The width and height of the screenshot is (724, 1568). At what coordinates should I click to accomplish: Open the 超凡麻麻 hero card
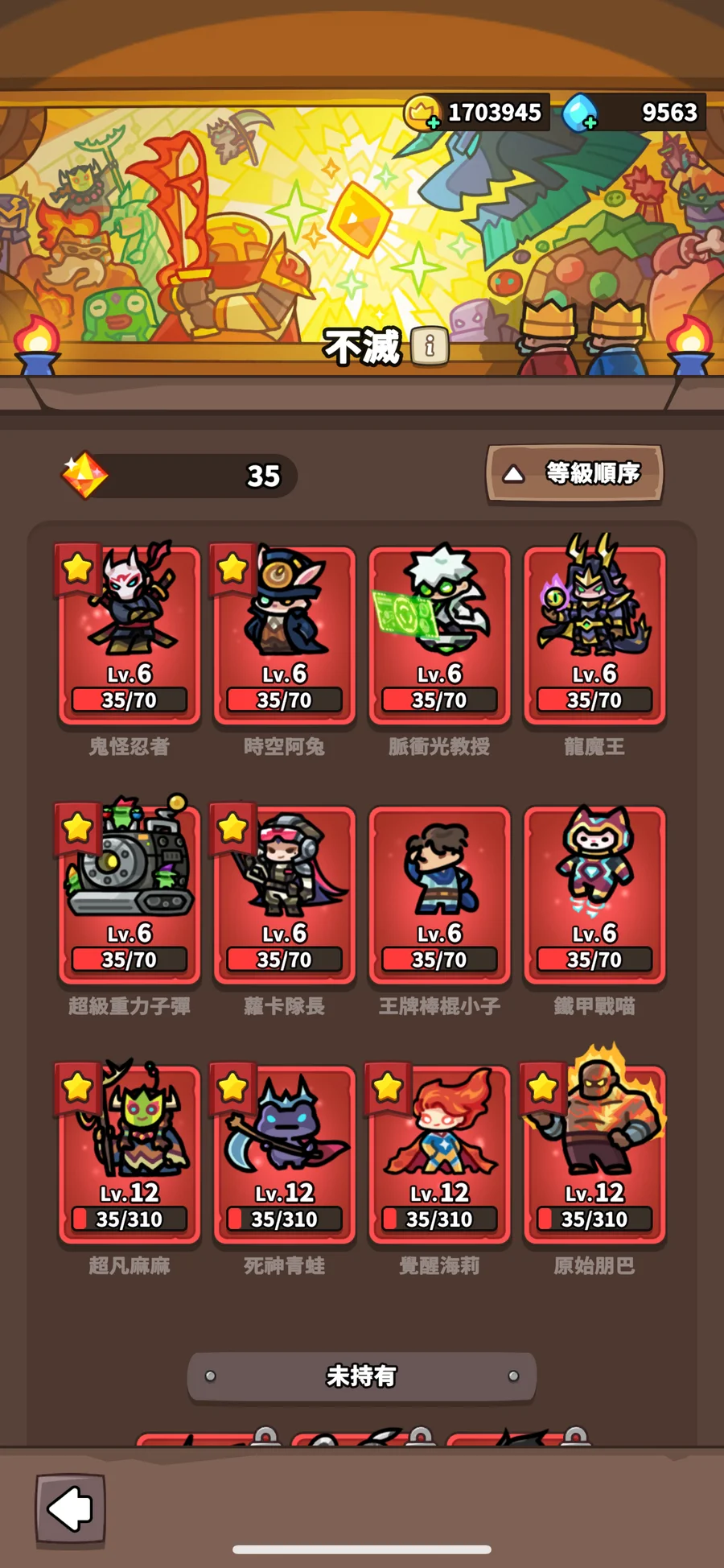(x=129, y=1153)
